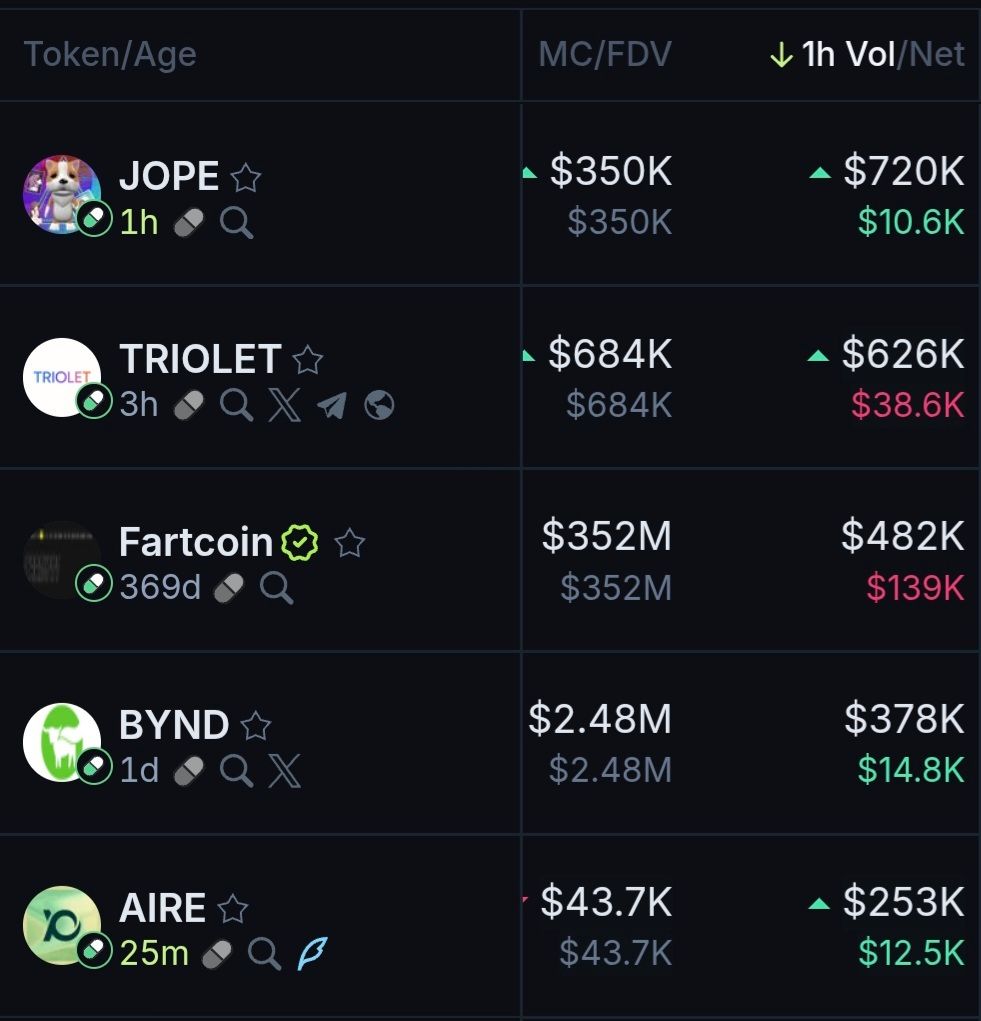
Task: Open TRIOLET's X profile link
Action: point(285,405)
